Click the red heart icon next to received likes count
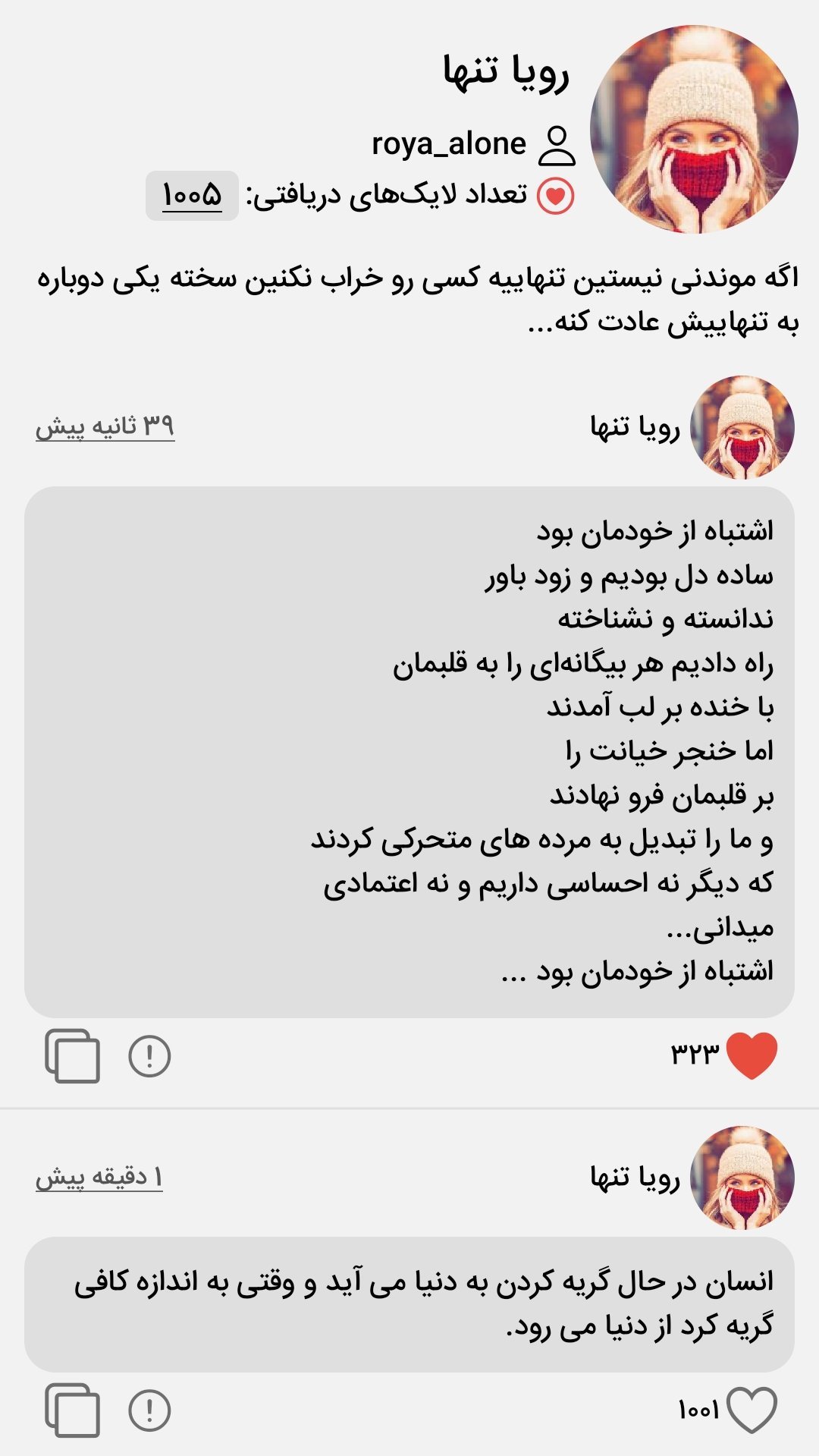819x1456 pixels. [x=557, y=194]
